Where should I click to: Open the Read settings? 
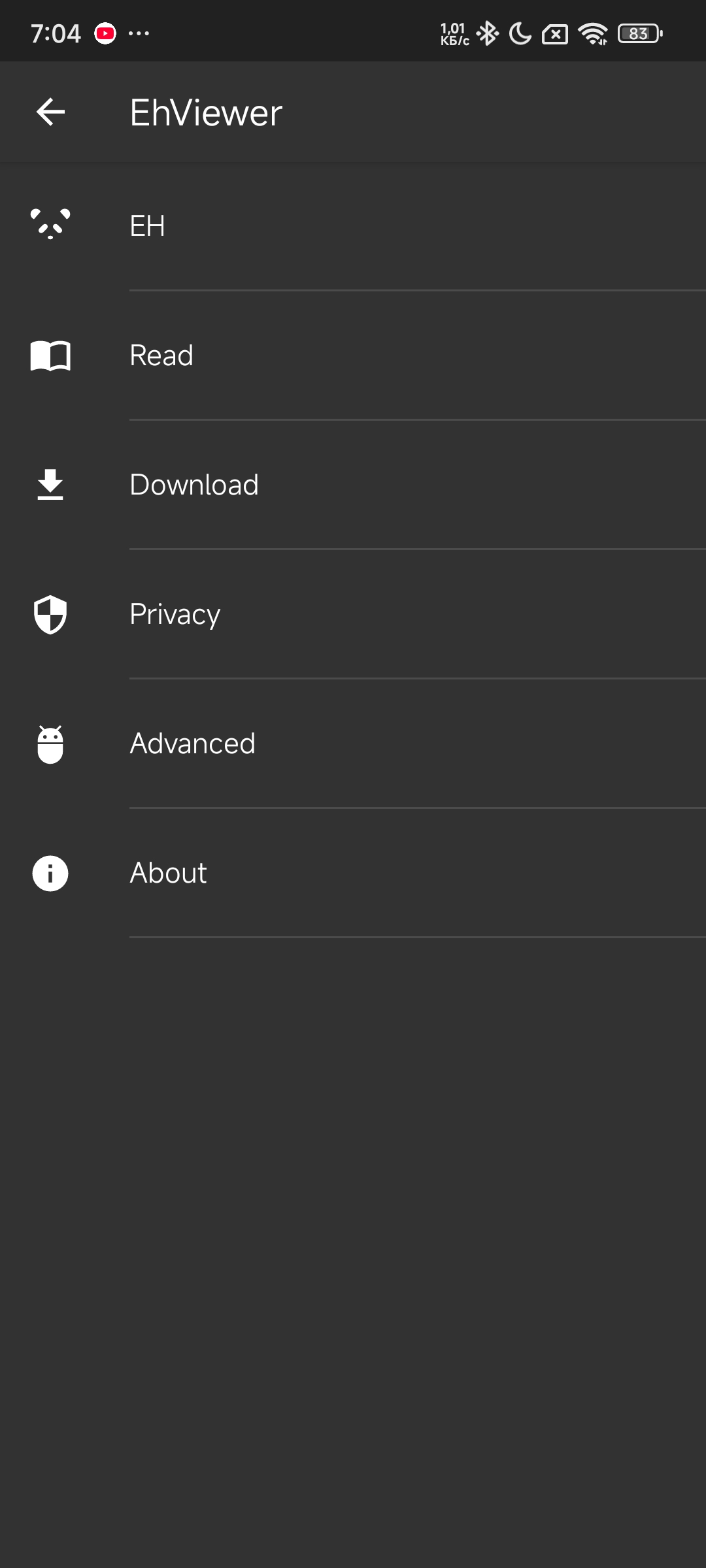pos(353,355)
